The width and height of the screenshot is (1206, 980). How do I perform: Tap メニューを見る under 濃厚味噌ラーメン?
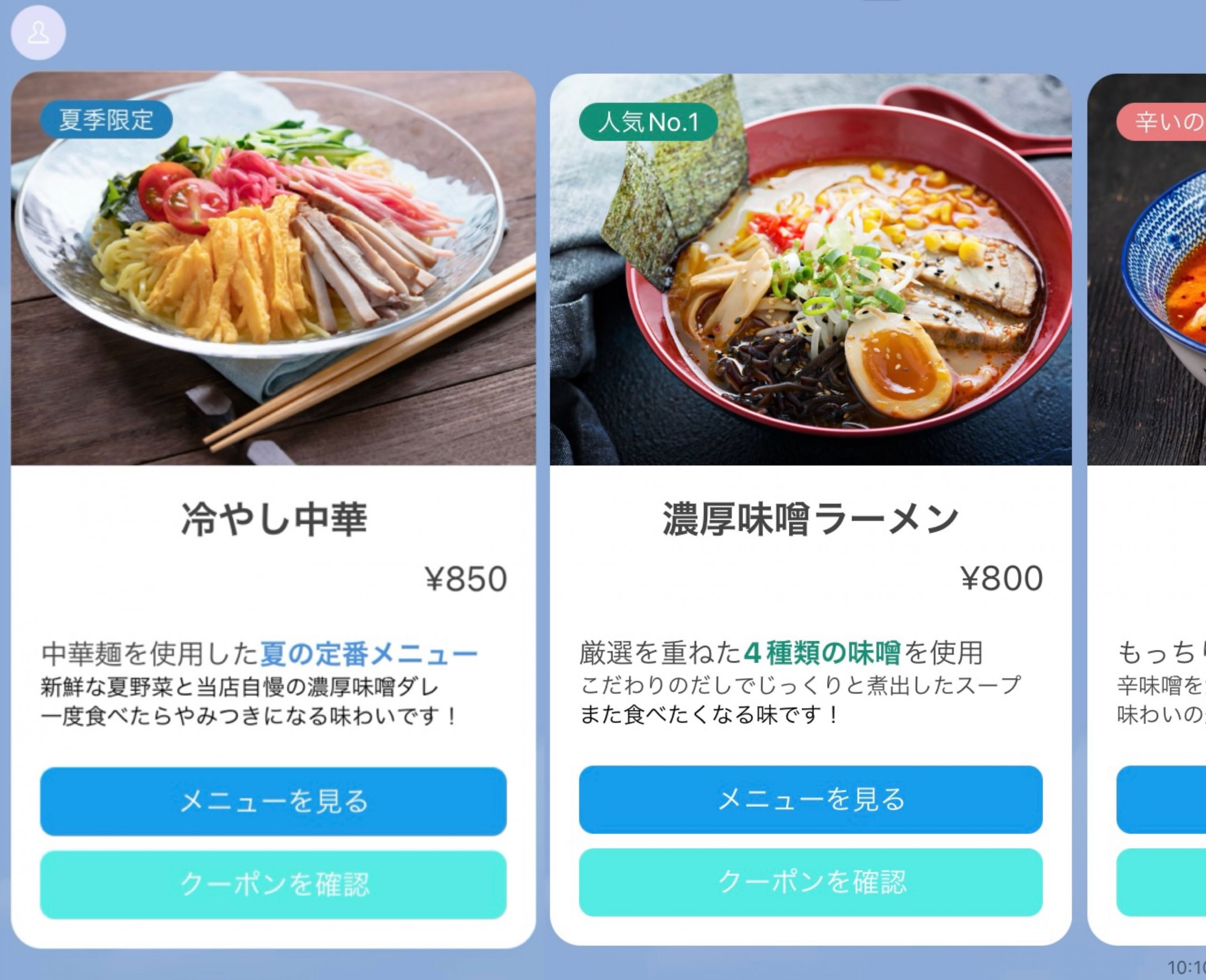pyautogui.click(x=810, y=800)
